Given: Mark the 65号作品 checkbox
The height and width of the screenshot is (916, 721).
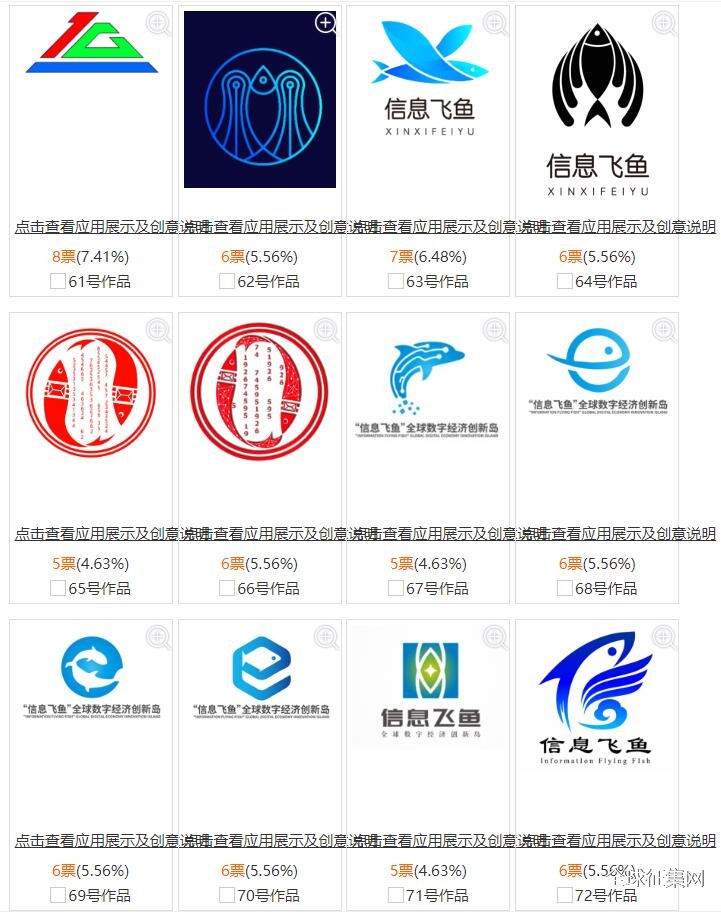Looking at the screenshot, I should (x=58, y=589).
